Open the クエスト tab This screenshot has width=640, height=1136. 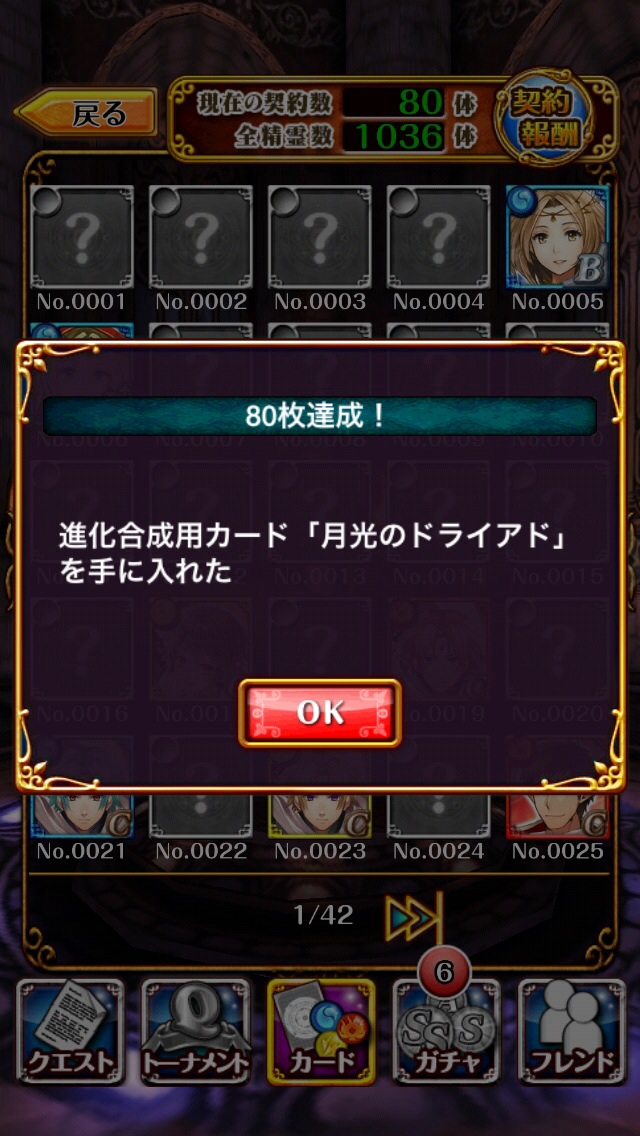[70, 1031]
